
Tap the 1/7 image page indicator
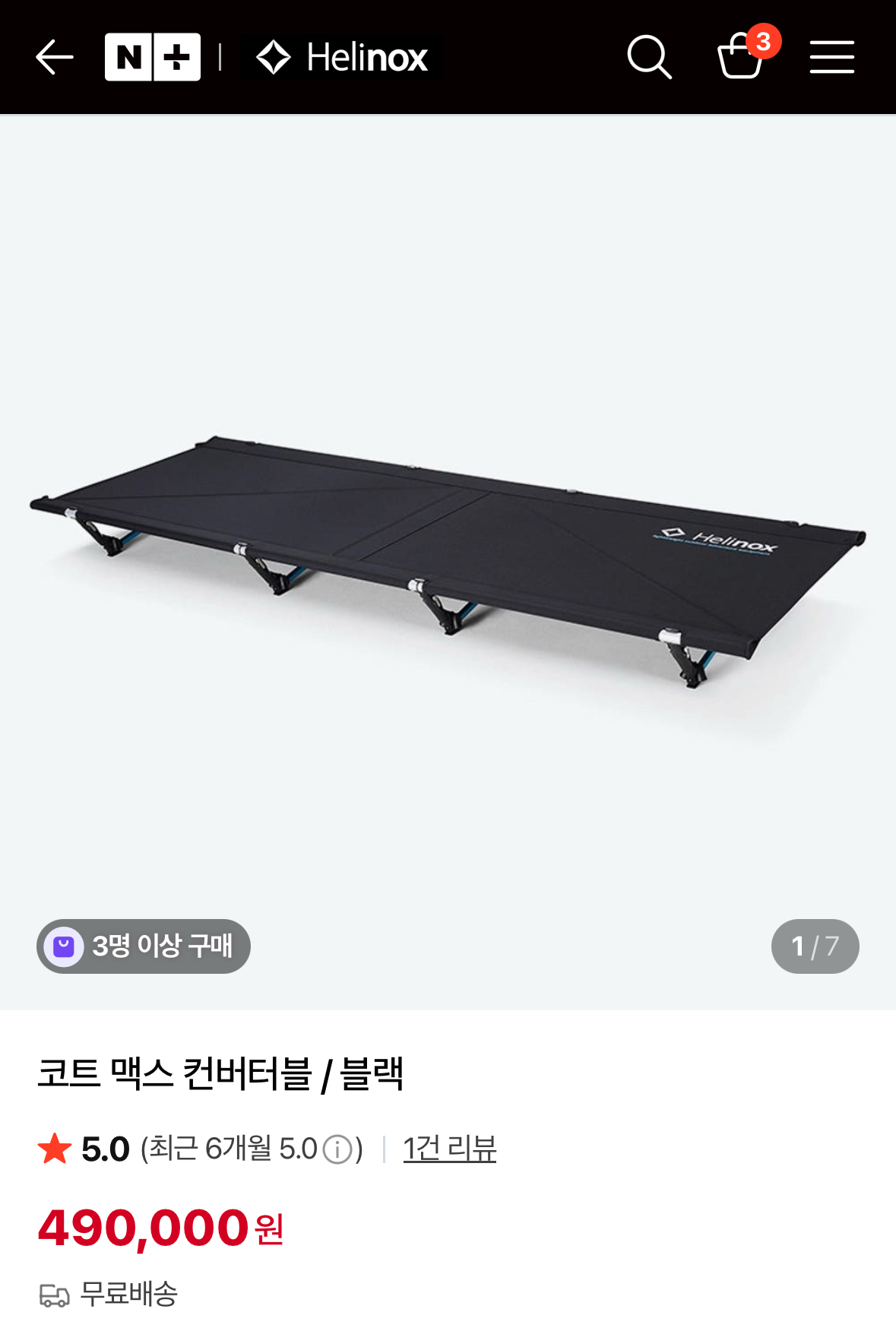(x=815, y=946)
